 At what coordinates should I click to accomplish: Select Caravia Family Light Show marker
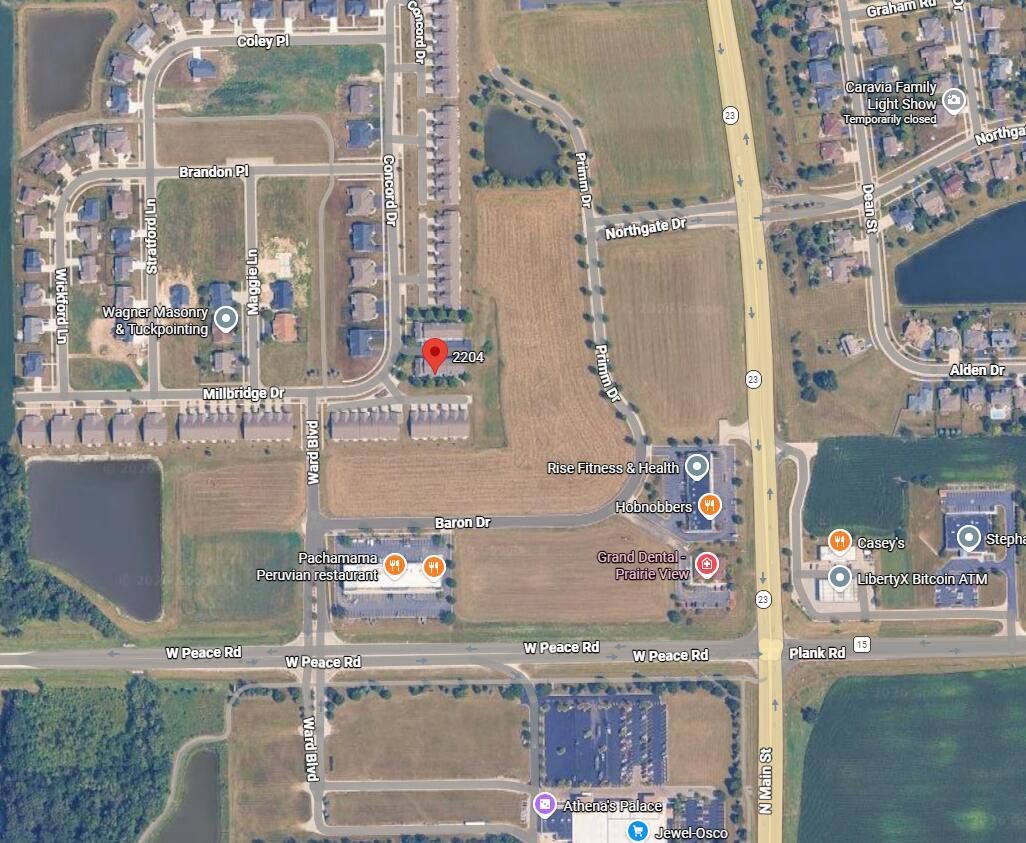[954, 100]
